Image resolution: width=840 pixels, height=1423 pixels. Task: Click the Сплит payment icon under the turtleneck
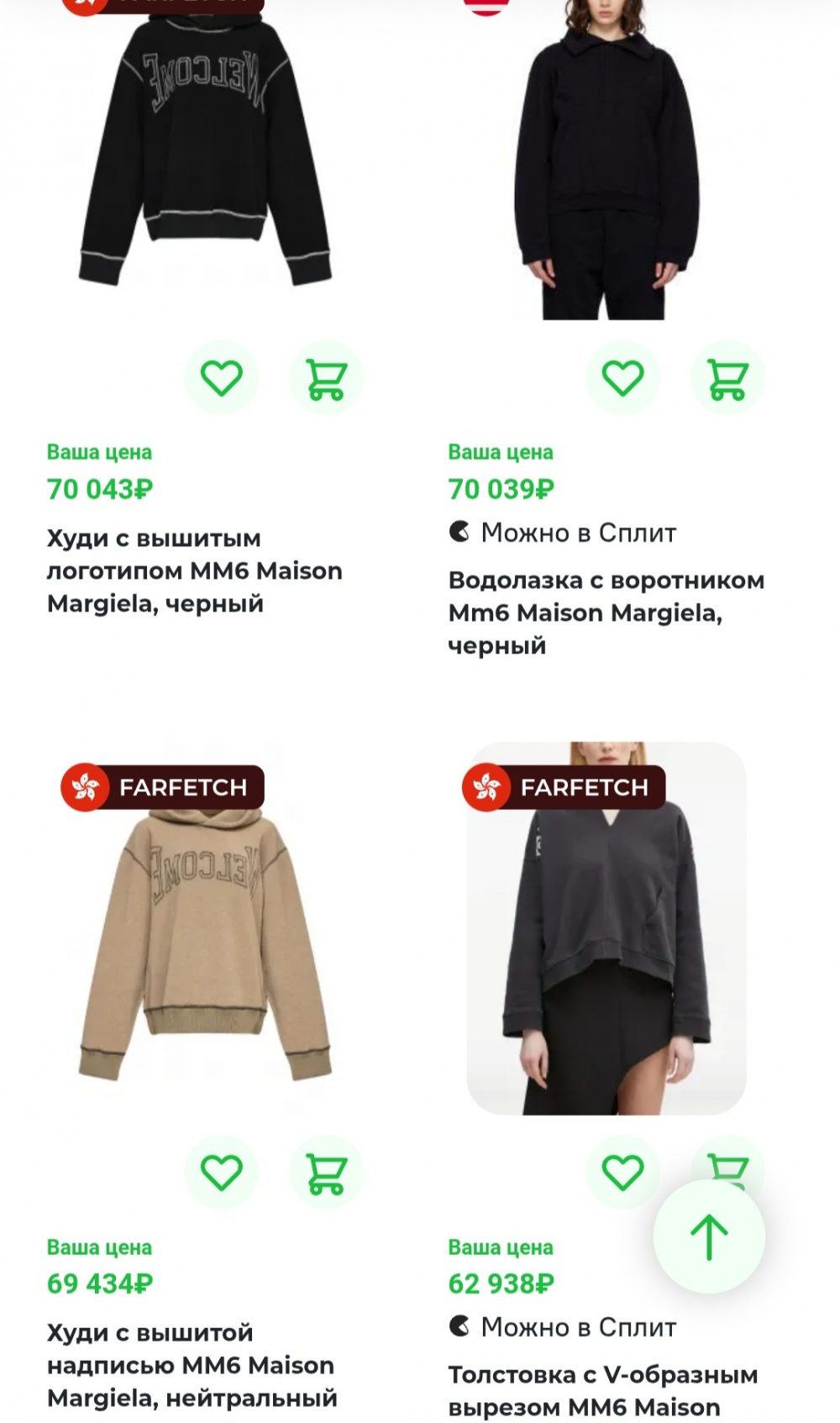click(461, 532)
